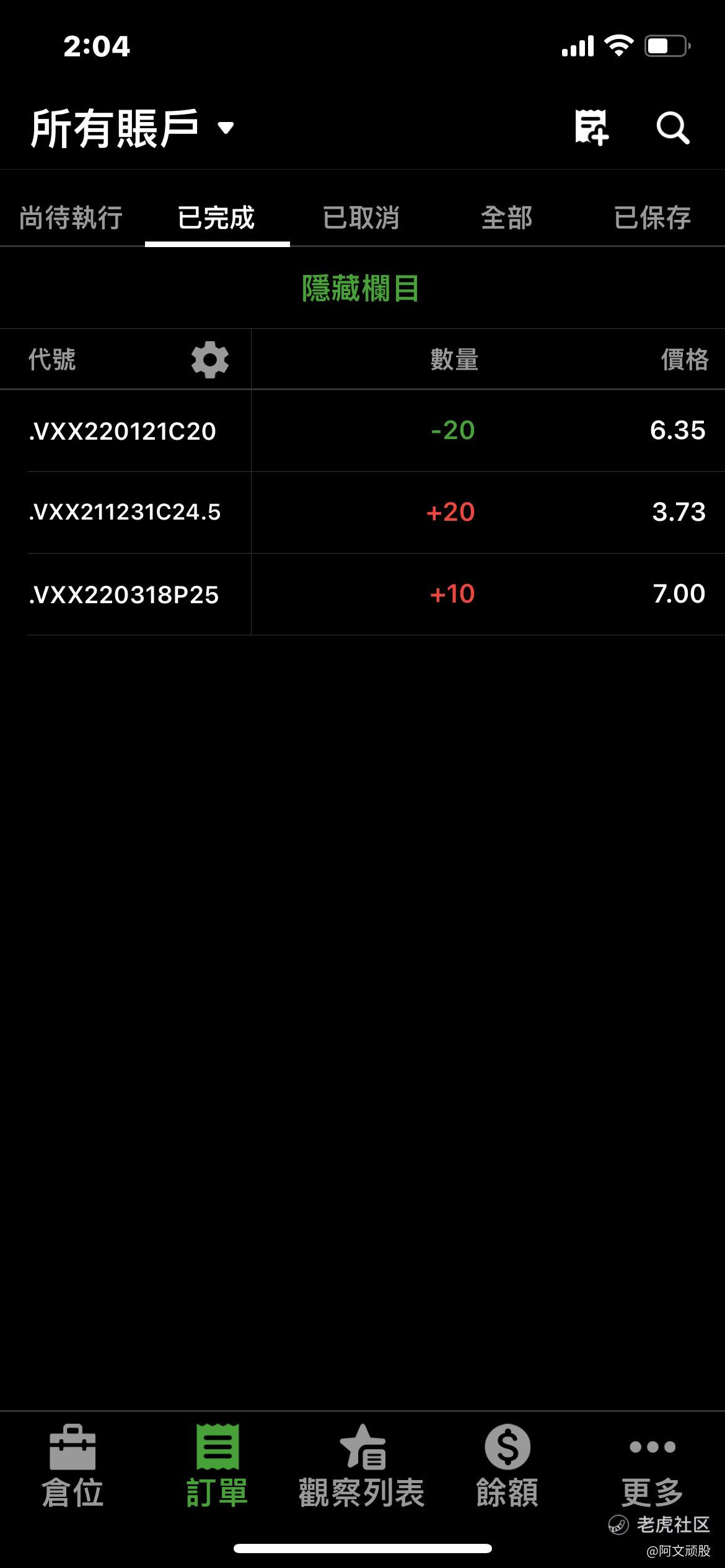This screenshot has width=725, height=1568.
Task: Switch to the 全部 tab
Action: 507,218
